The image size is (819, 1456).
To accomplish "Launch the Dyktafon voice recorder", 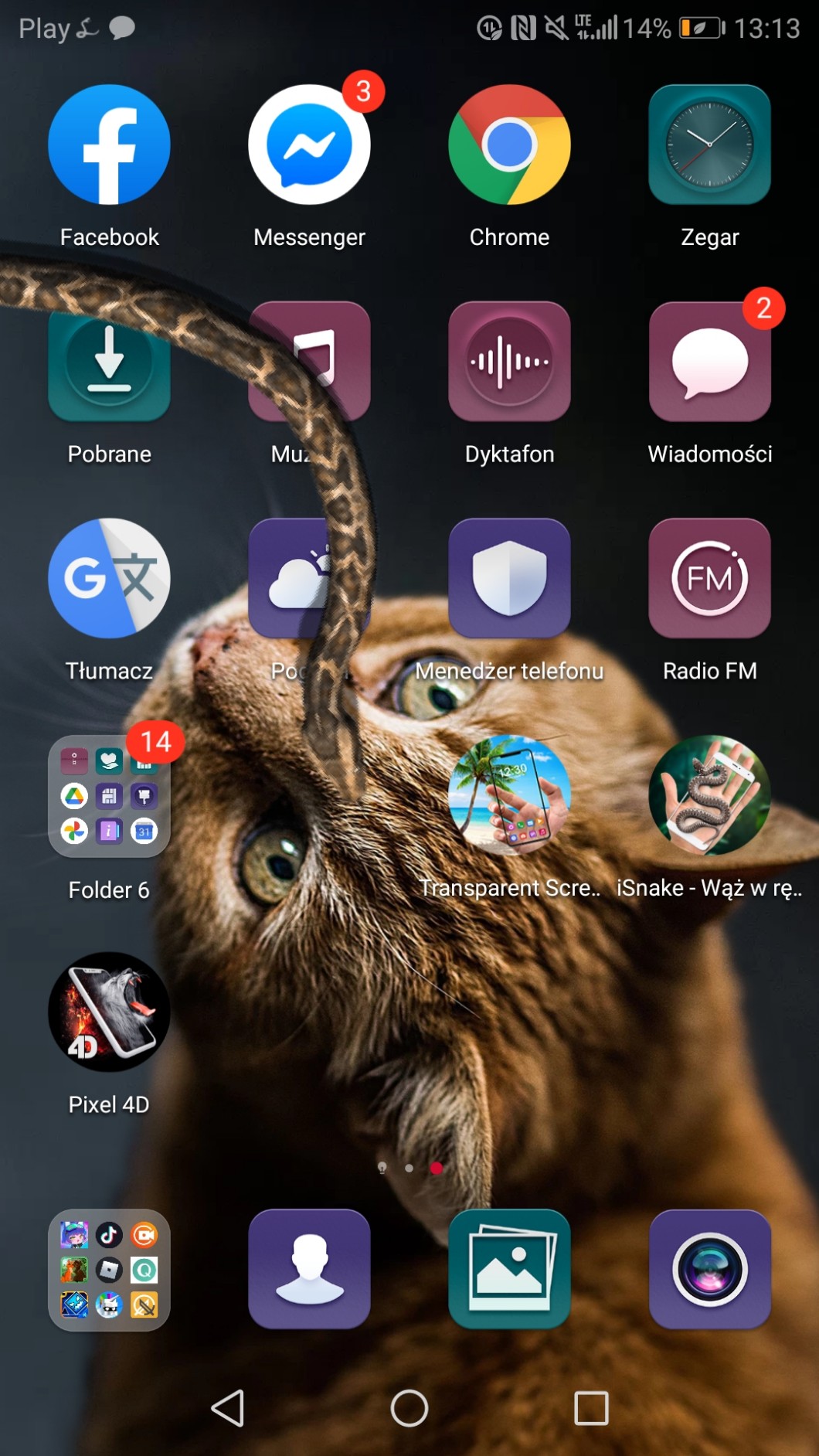I will [509, 362].
